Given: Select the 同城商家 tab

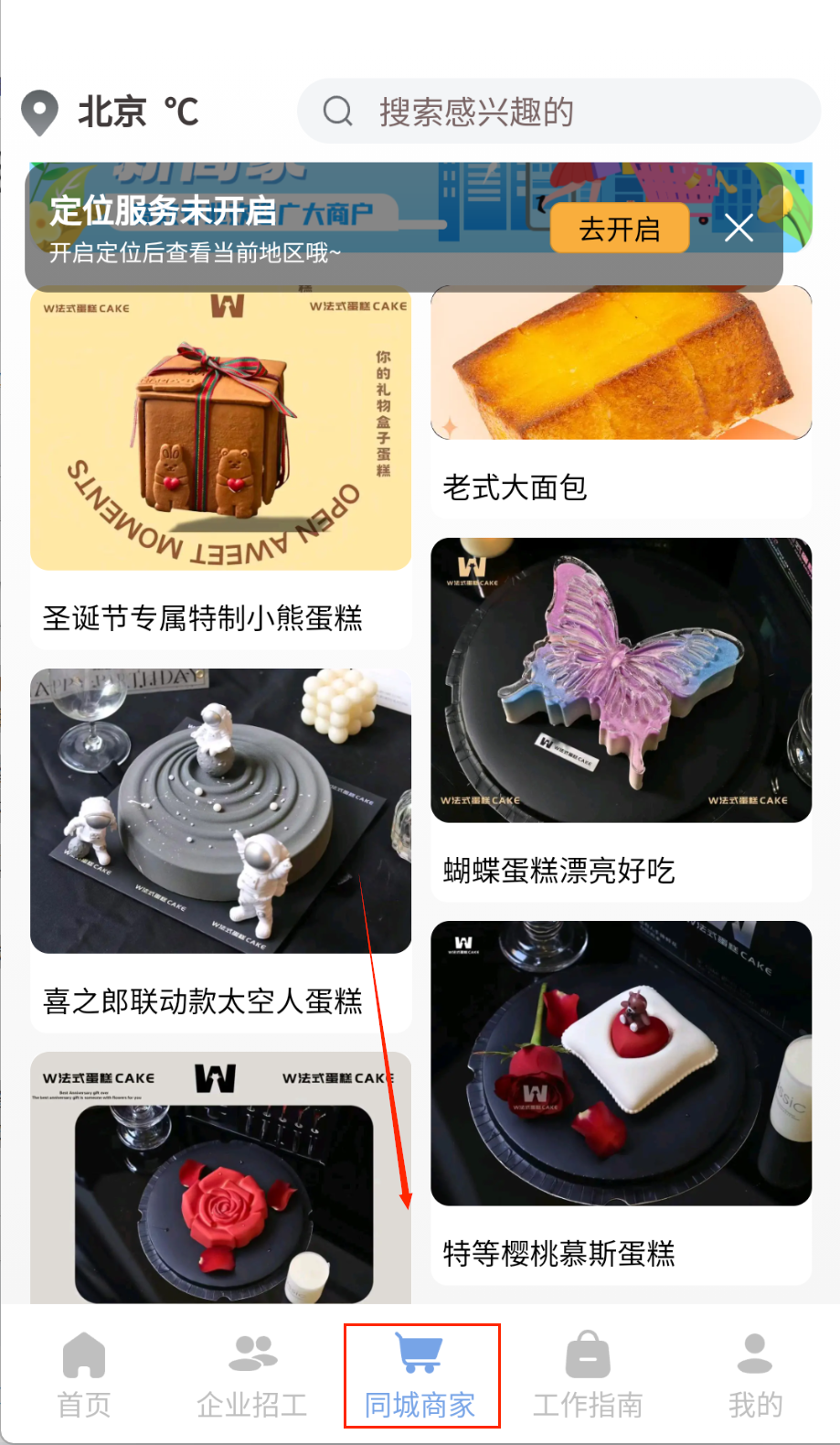Looking at the screenshot, I should pyautogui.click(x=420, y=1375).
